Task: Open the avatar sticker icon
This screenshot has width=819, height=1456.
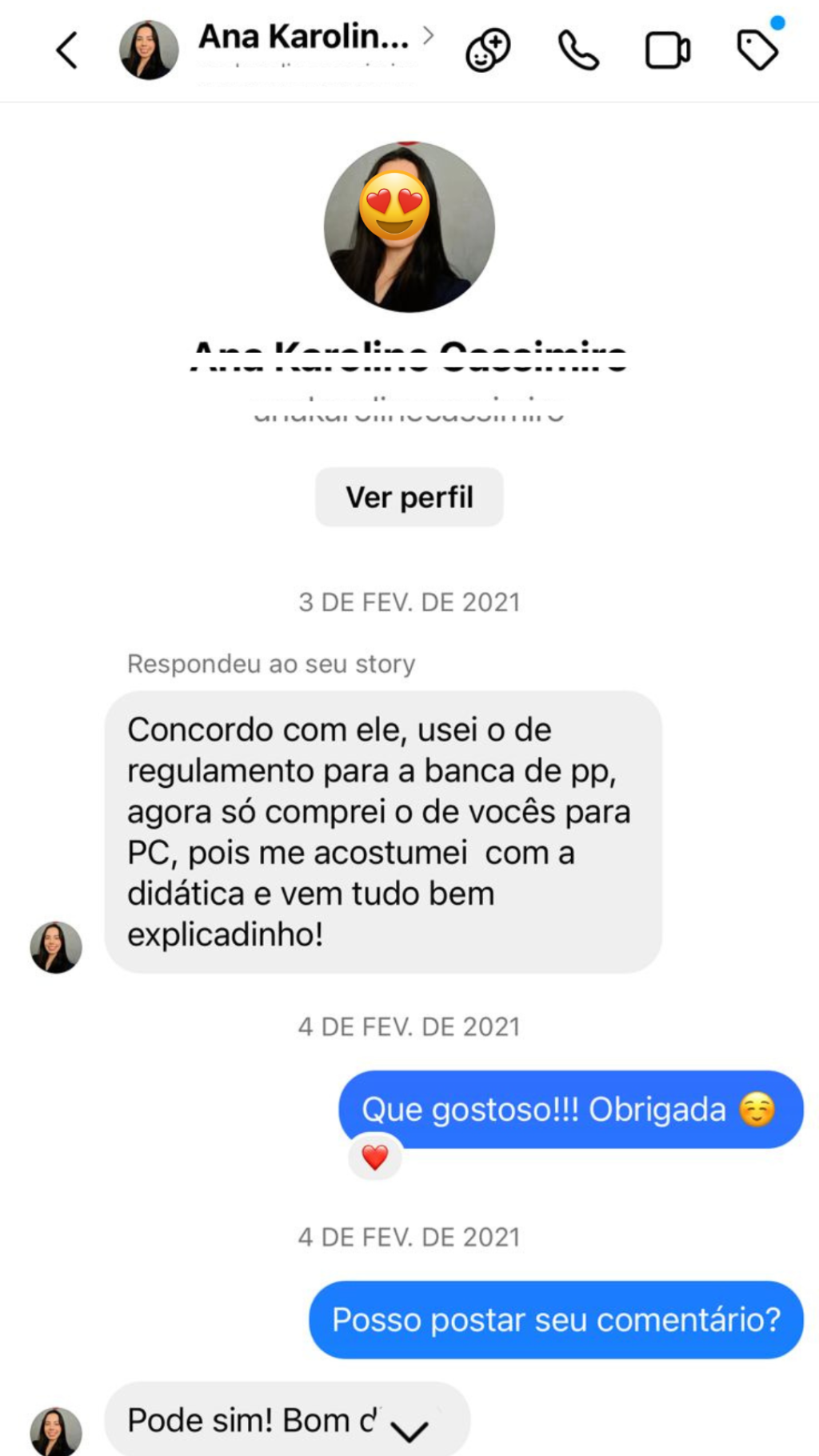Action: click(x=488, y=50)
